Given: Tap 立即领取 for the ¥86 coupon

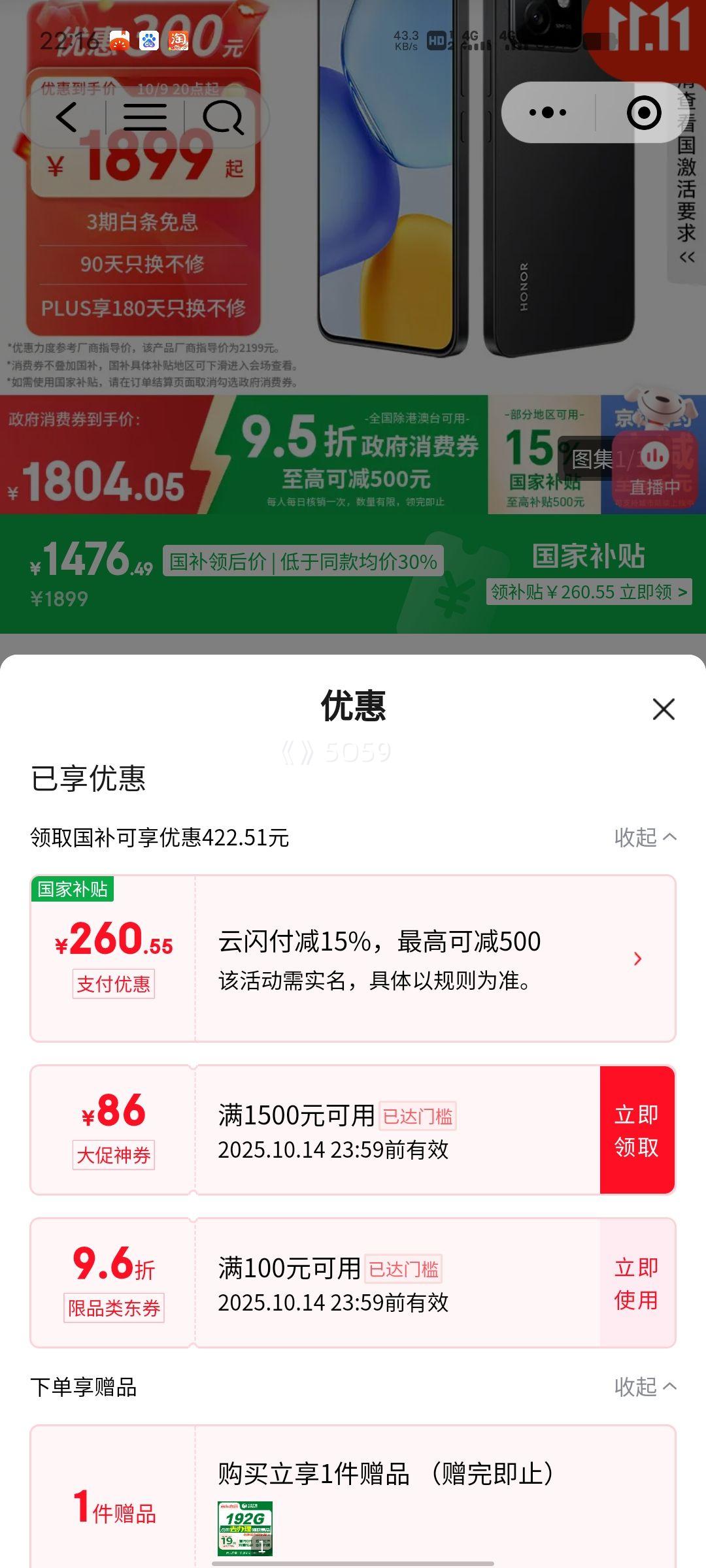Looking at the screenshot, I should point(637,1130).
